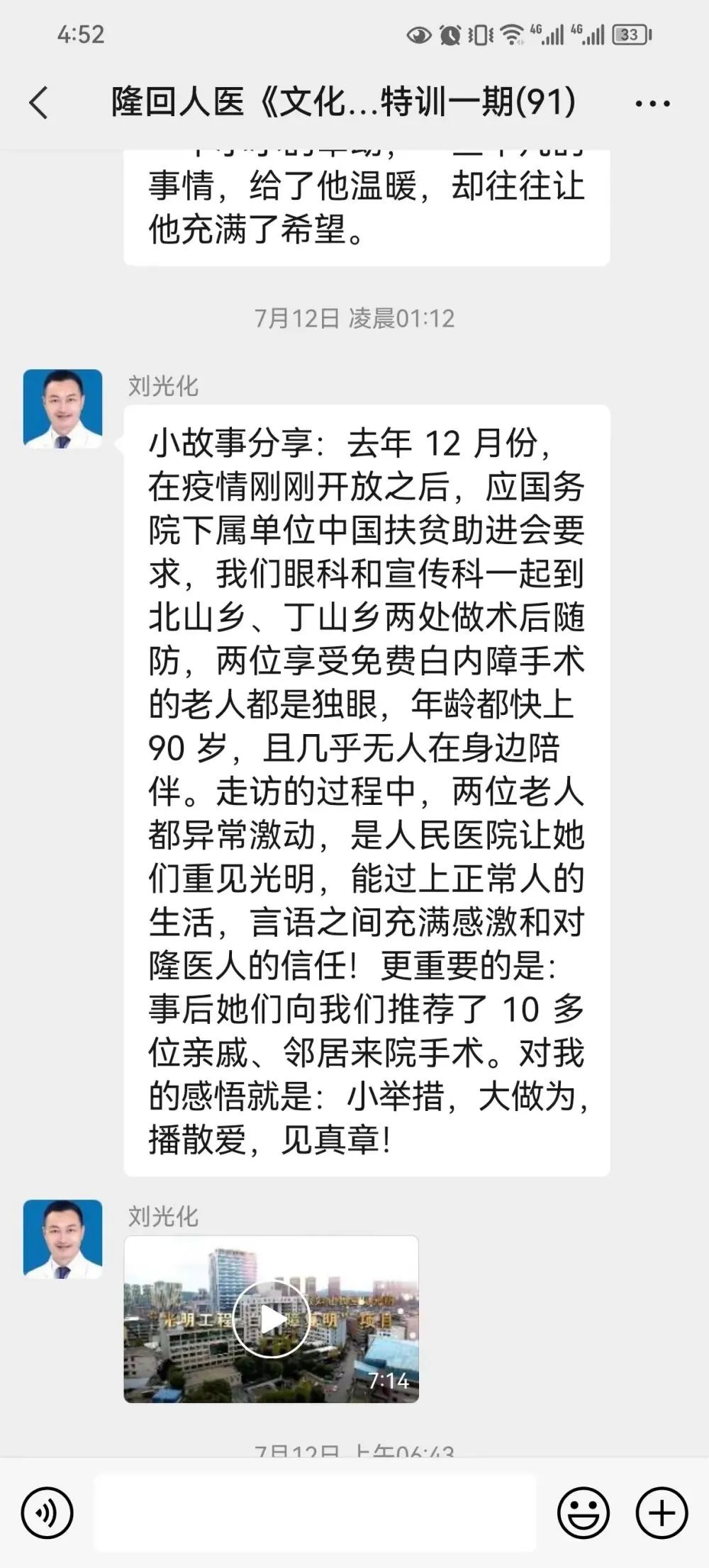Viewport: 709px width, 1568px height.
Task: Switch to voice message input
Action: 47,1513
